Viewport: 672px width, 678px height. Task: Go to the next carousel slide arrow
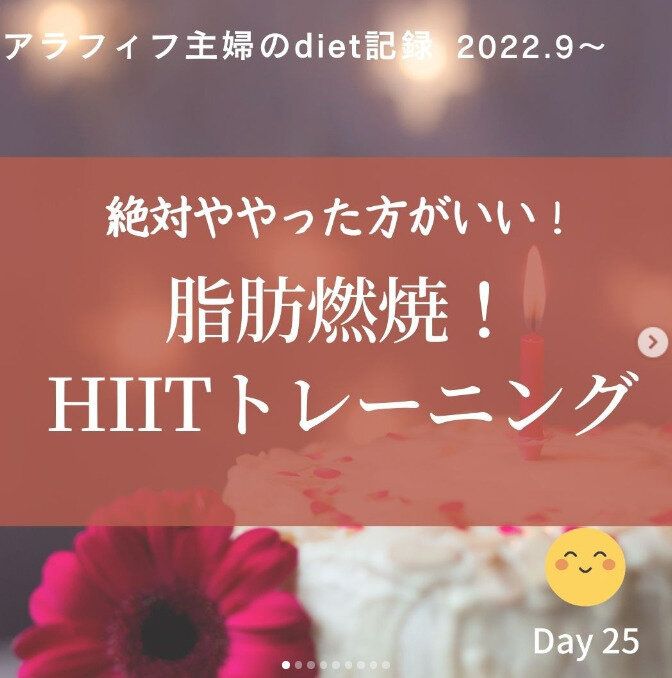point(653,342)
